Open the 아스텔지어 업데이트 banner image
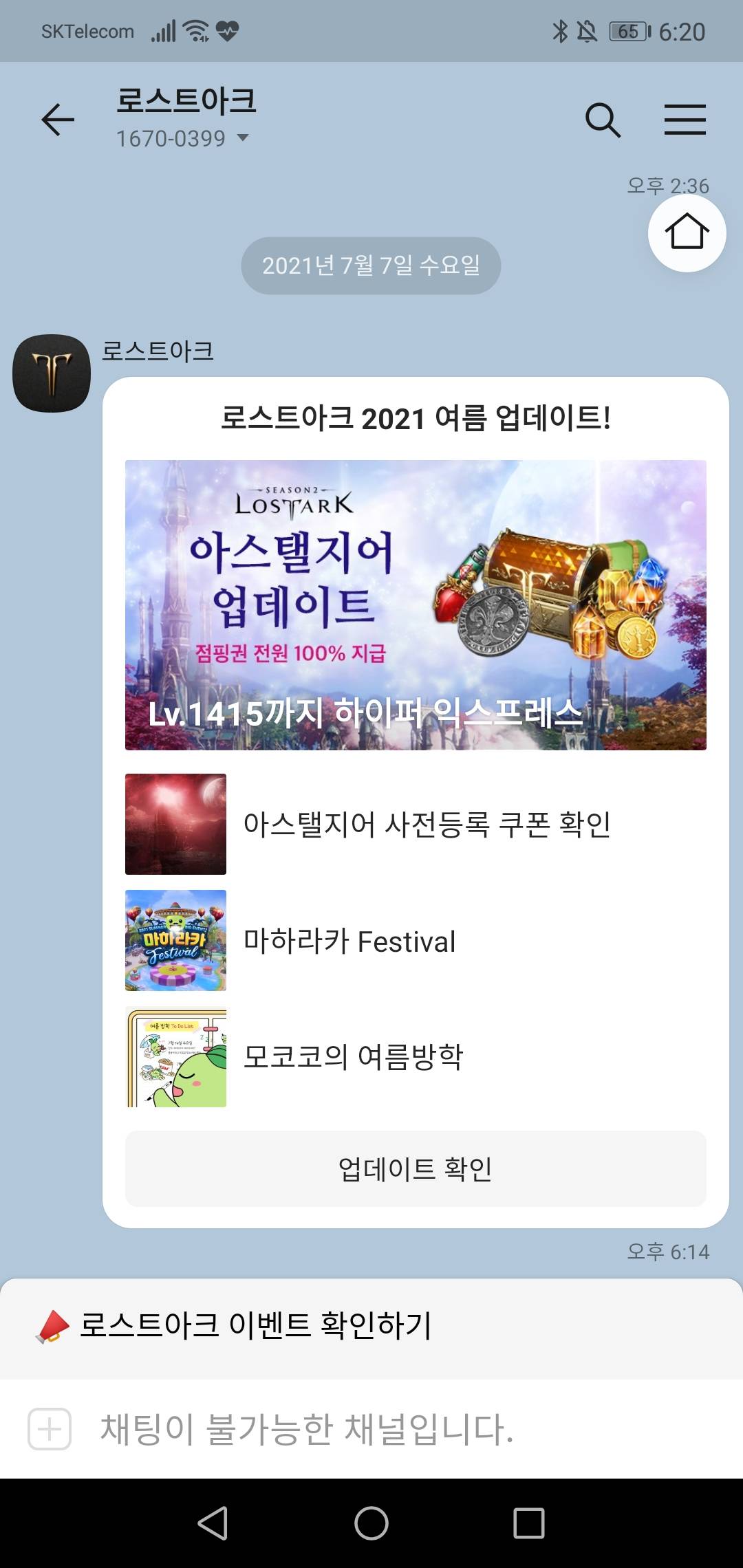 pyautogui.click(x=416, y=605)
